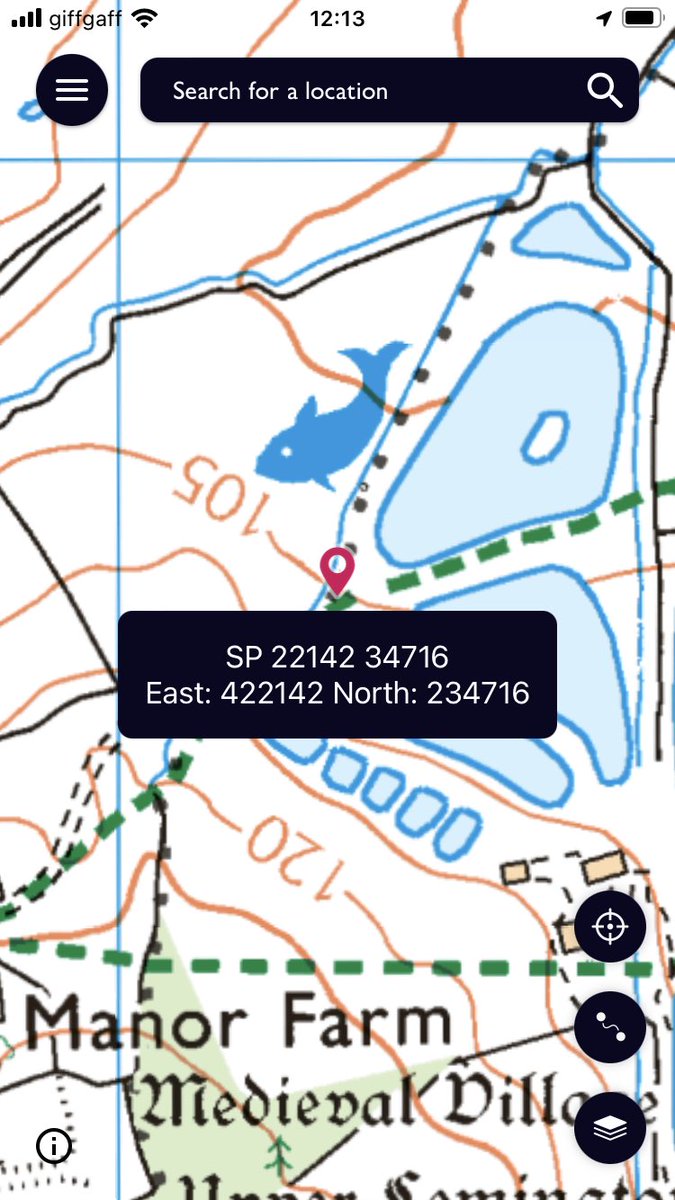Open the info button
This screenshot has height=1200, width=675.
coord(53,1147)
